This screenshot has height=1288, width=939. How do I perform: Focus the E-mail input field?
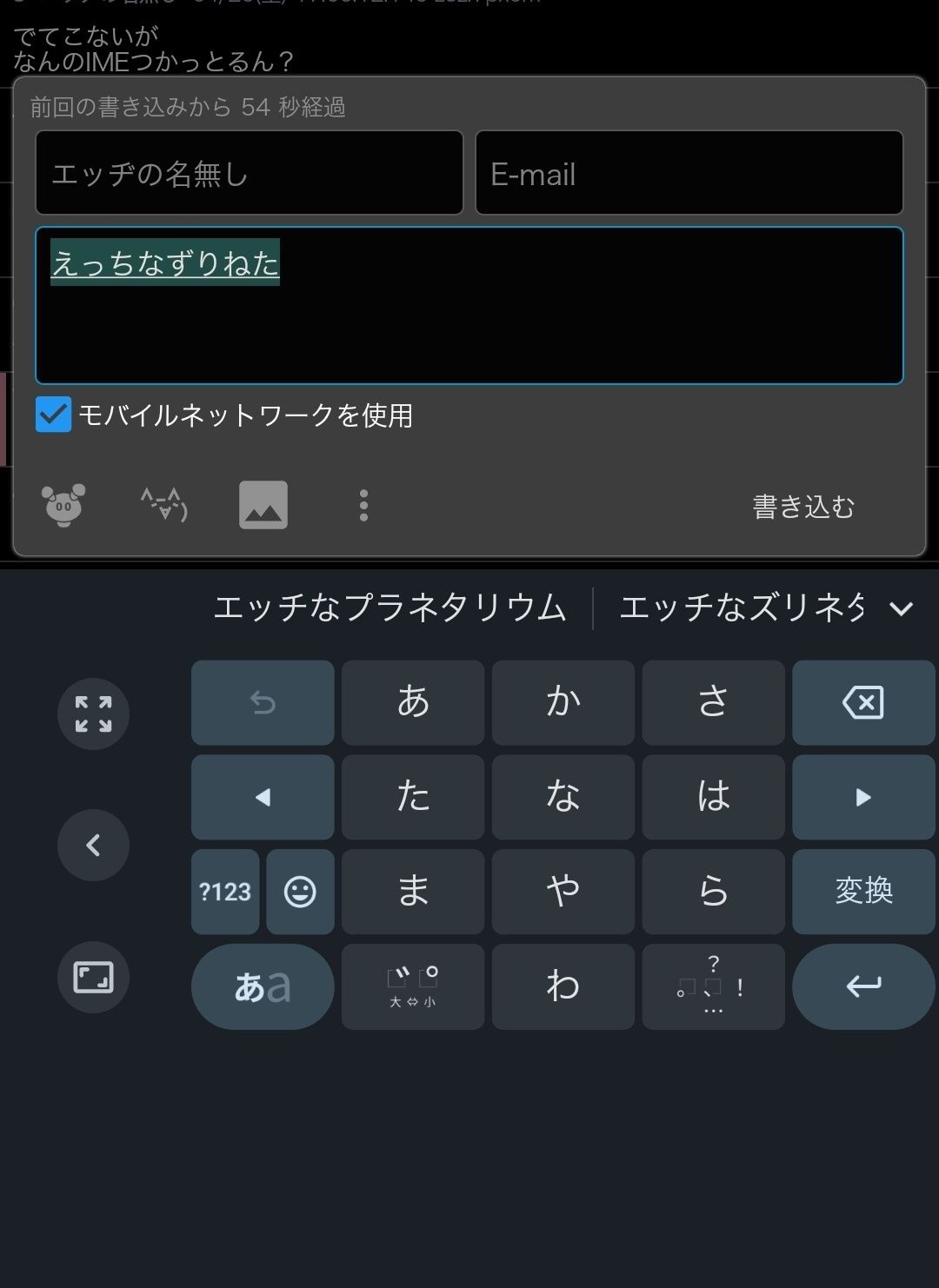coord(689,173)
